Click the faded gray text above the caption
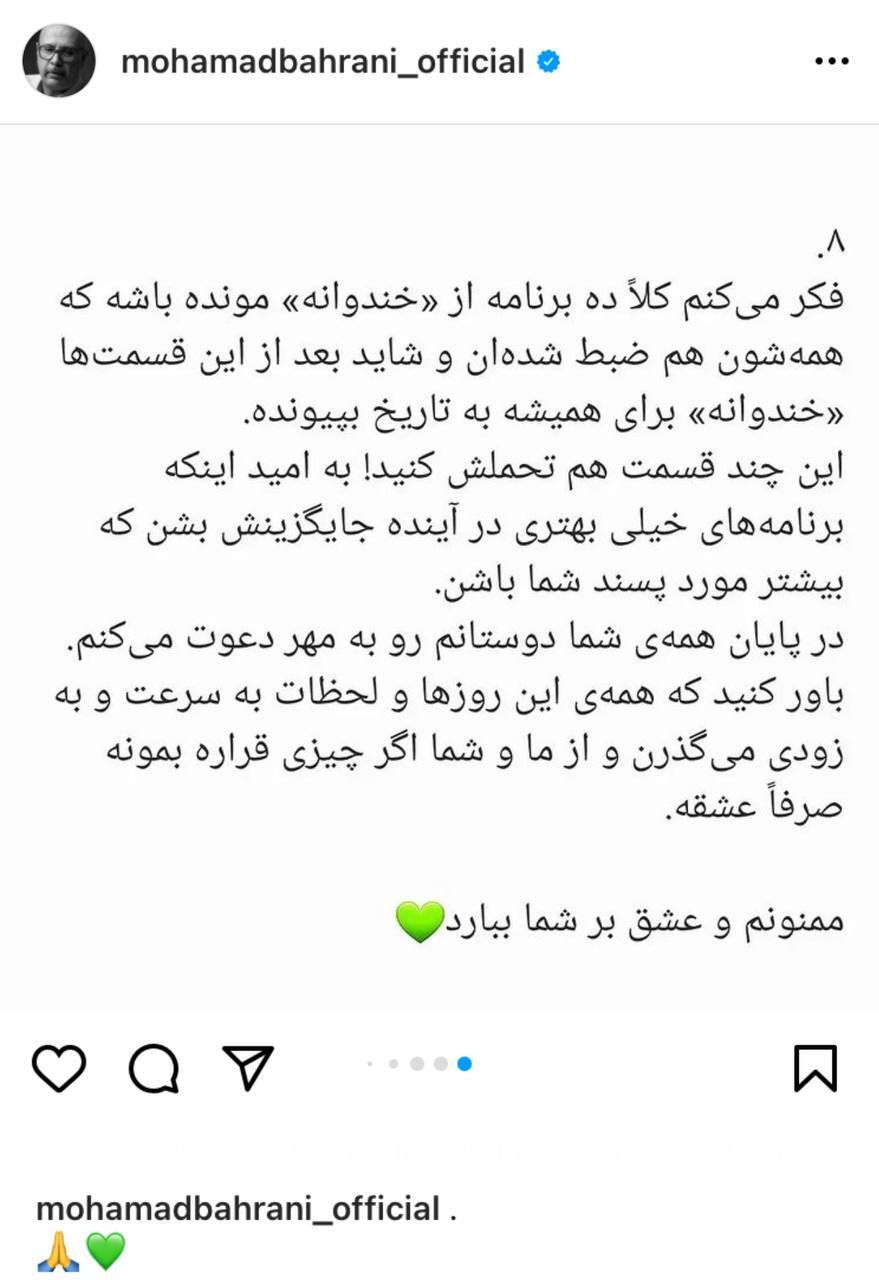Screen dimensions: 879x1280 pos(440,1140)
